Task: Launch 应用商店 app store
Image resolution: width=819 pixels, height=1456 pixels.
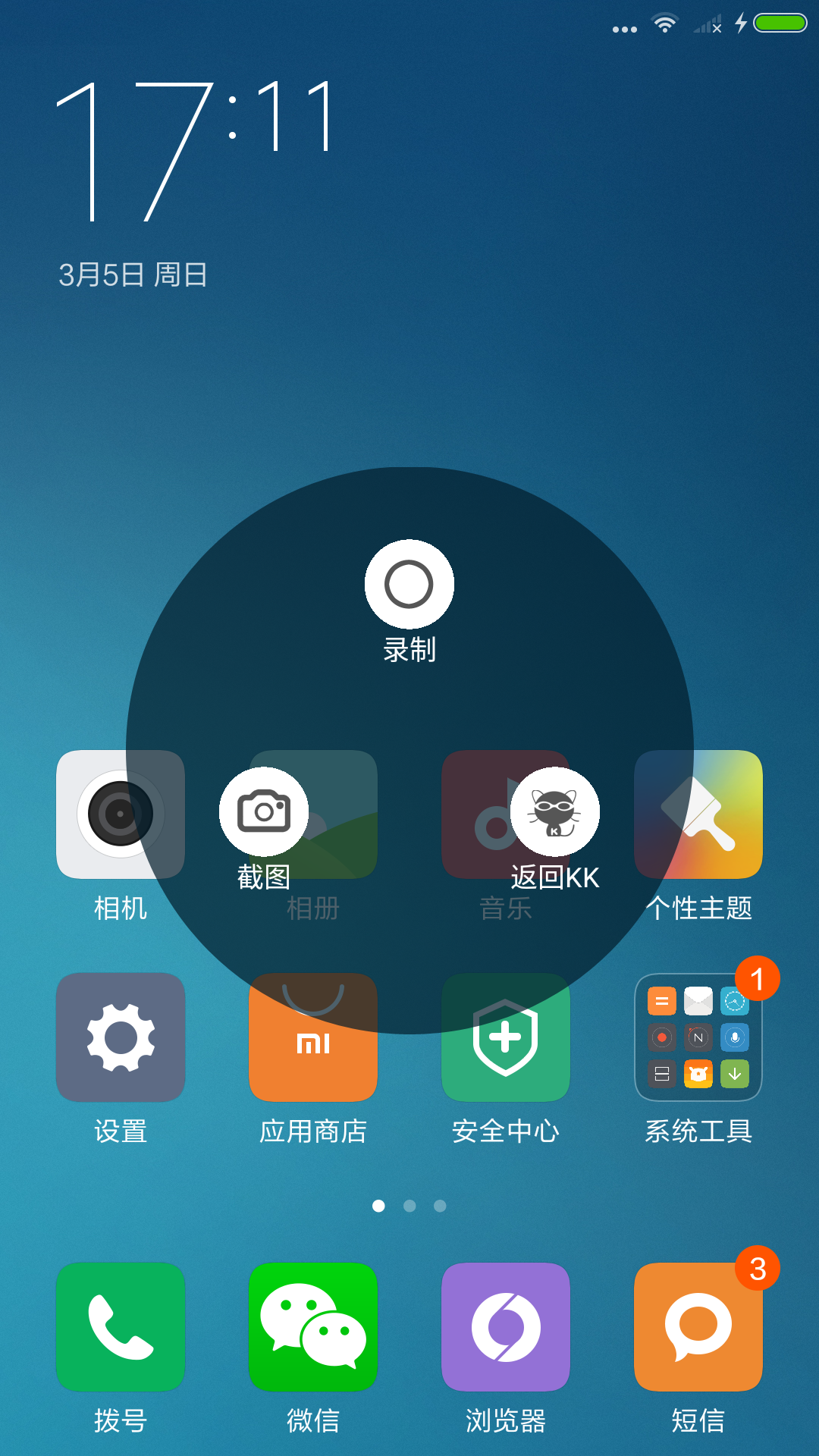Action: (x=313, y=1037)
